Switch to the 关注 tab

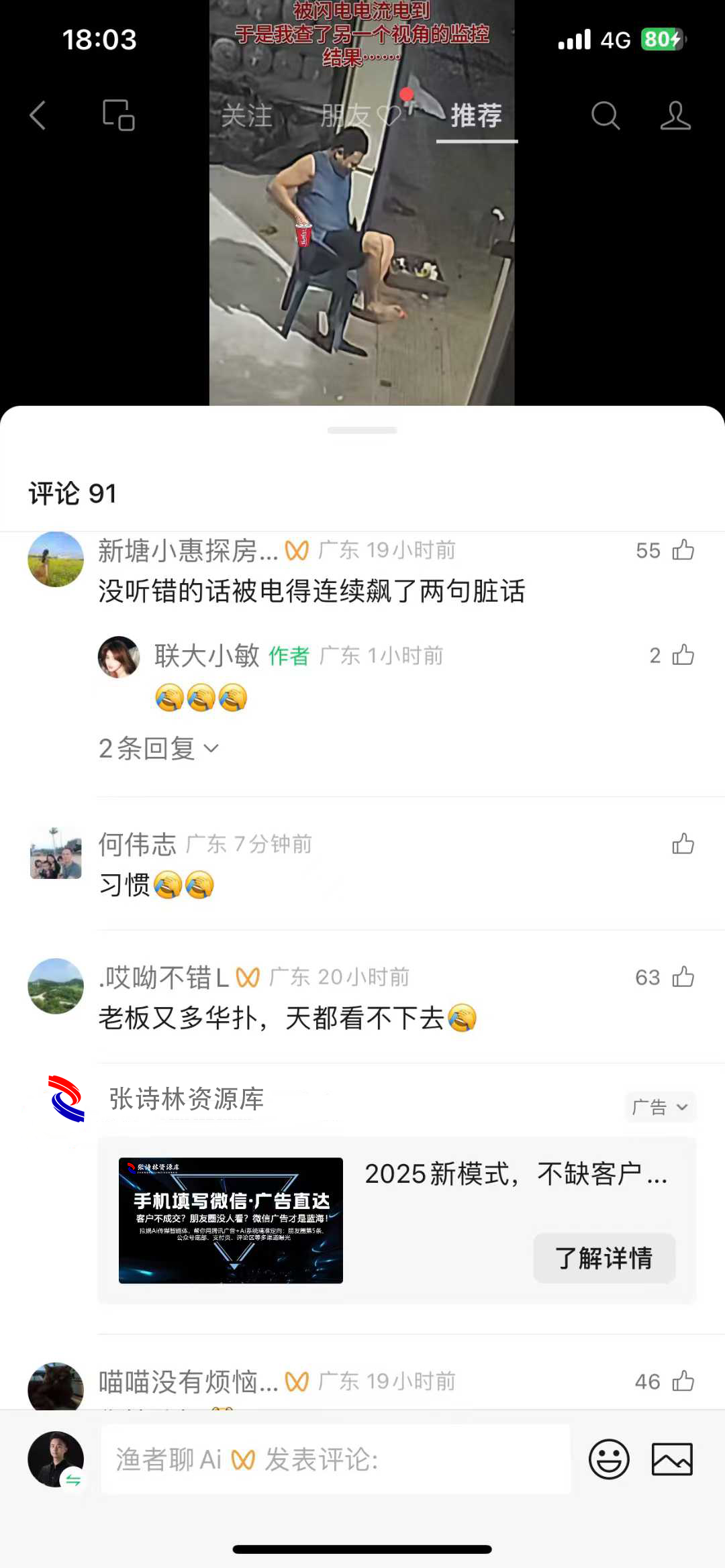click(248, 115)
